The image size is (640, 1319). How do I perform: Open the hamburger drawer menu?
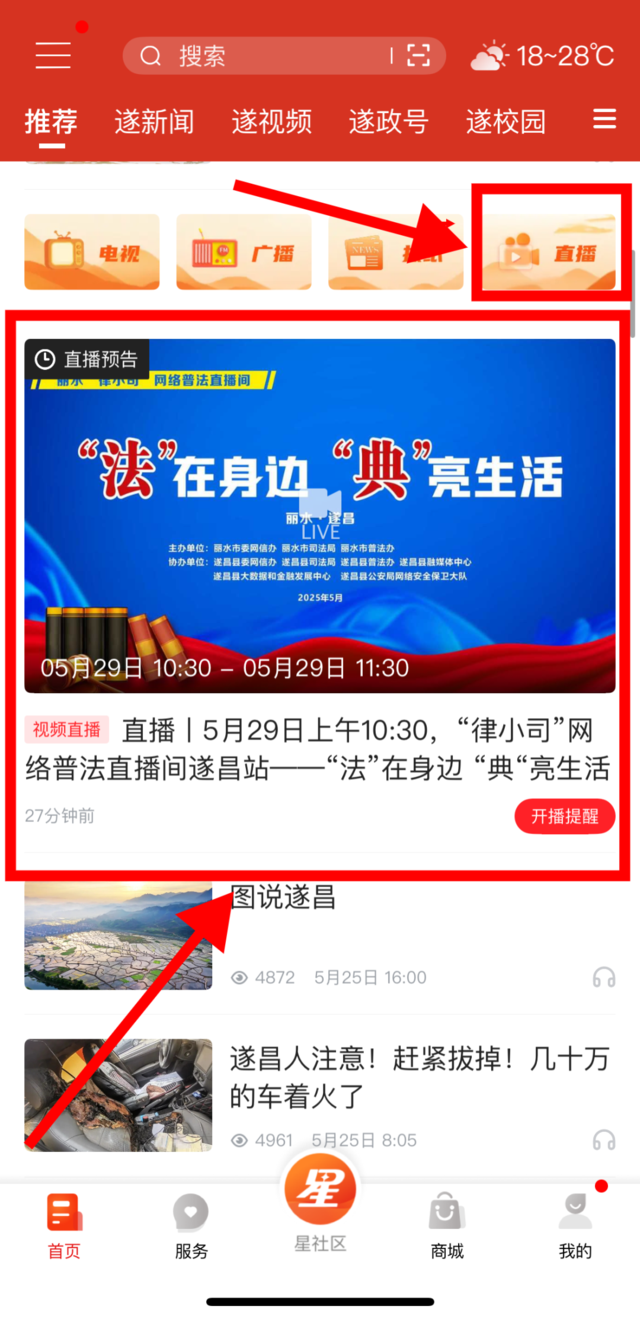[x=53, y=55]
